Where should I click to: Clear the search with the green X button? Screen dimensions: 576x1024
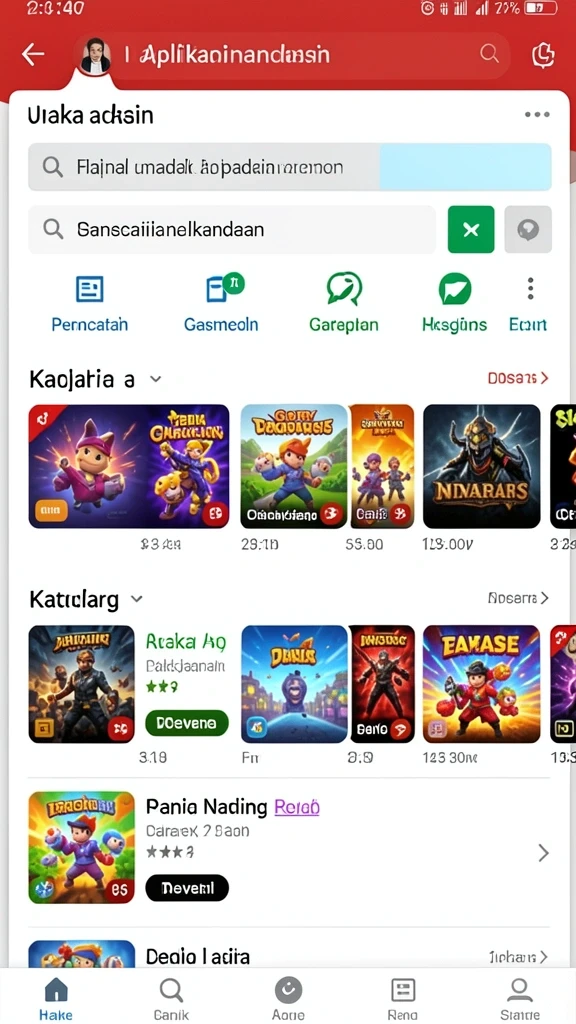(471, 229)
